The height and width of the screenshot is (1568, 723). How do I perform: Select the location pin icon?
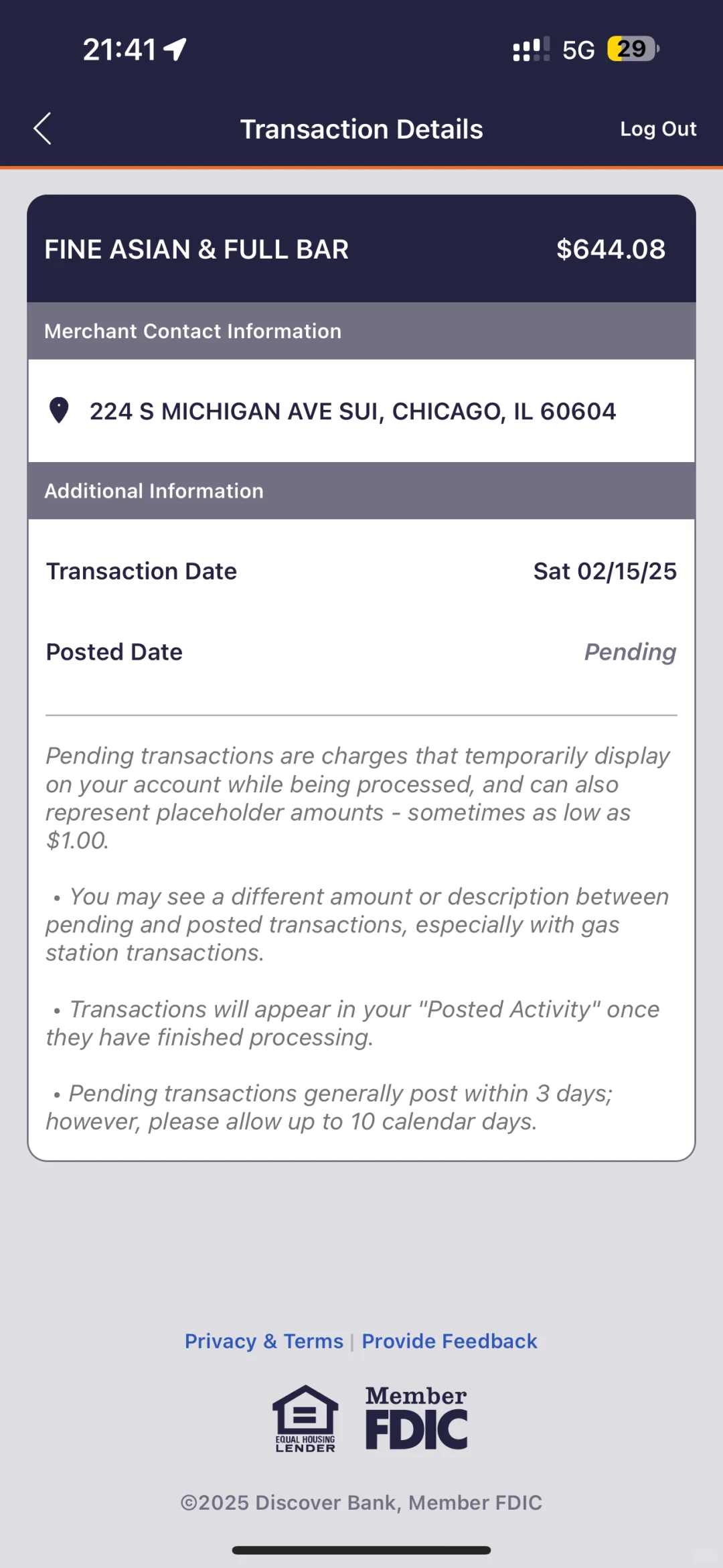(x=60, y=411)
